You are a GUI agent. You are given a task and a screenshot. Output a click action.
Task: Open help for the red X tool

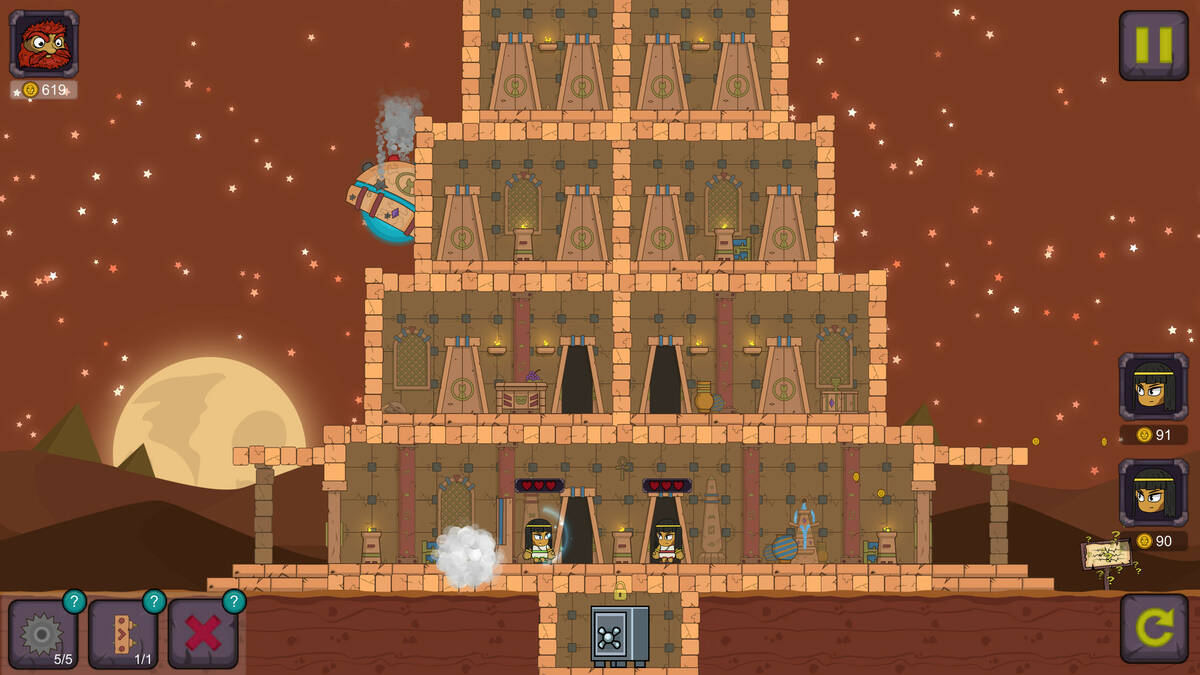pos(234,601)
